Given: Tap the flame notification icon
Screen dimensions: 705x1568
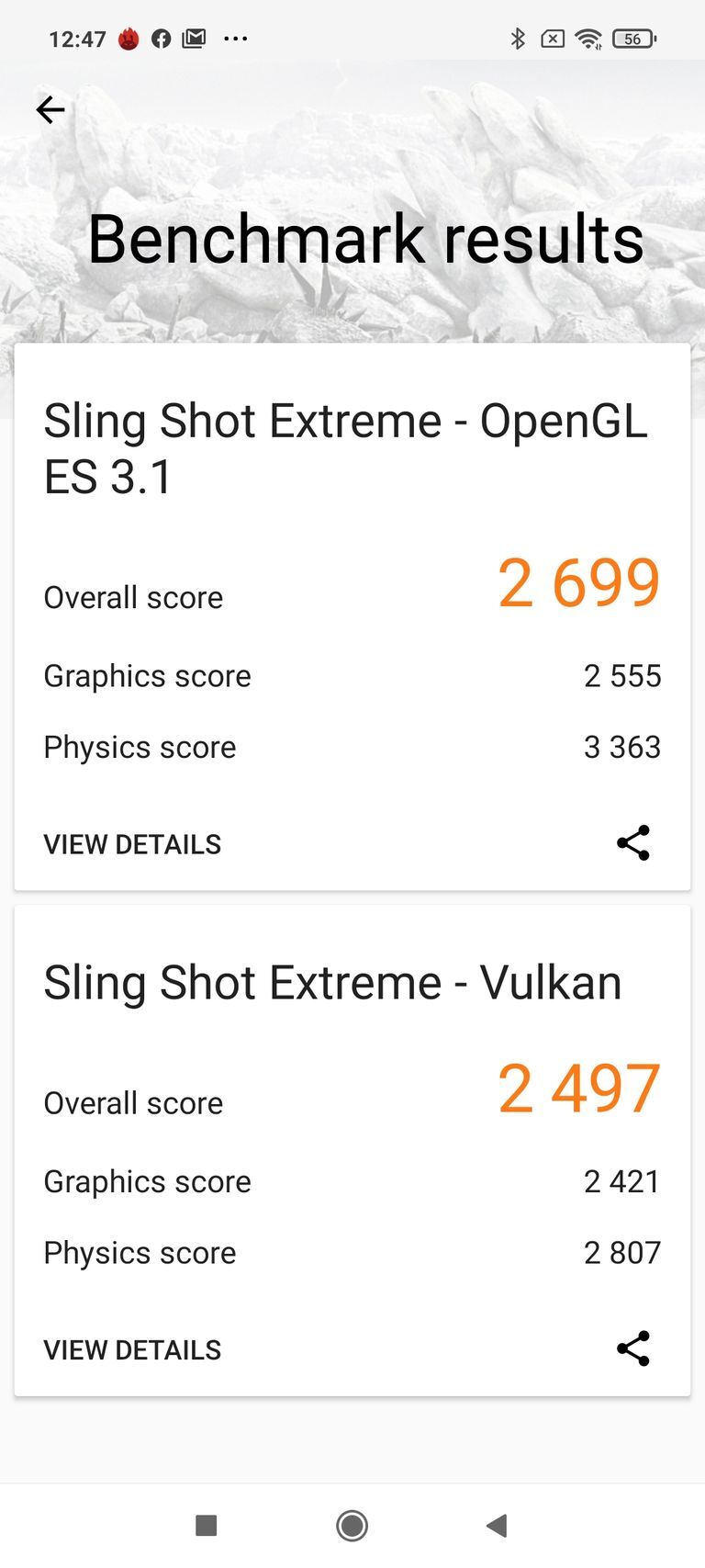Looking at the screenshot, I should [x=129, y=39].
